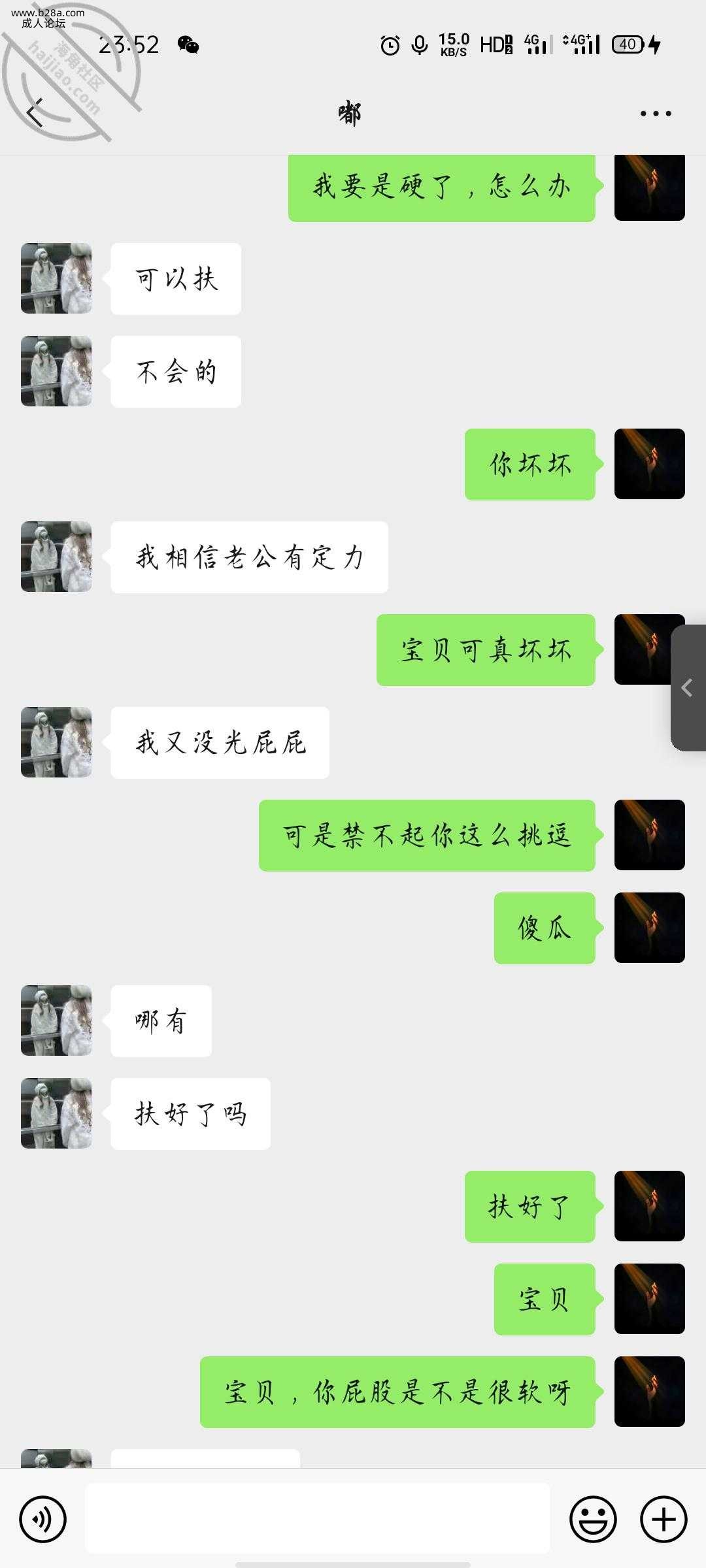Open the chat info three-dot menu
Screen dimensions: 706x1568
click(x=655, y=114)
